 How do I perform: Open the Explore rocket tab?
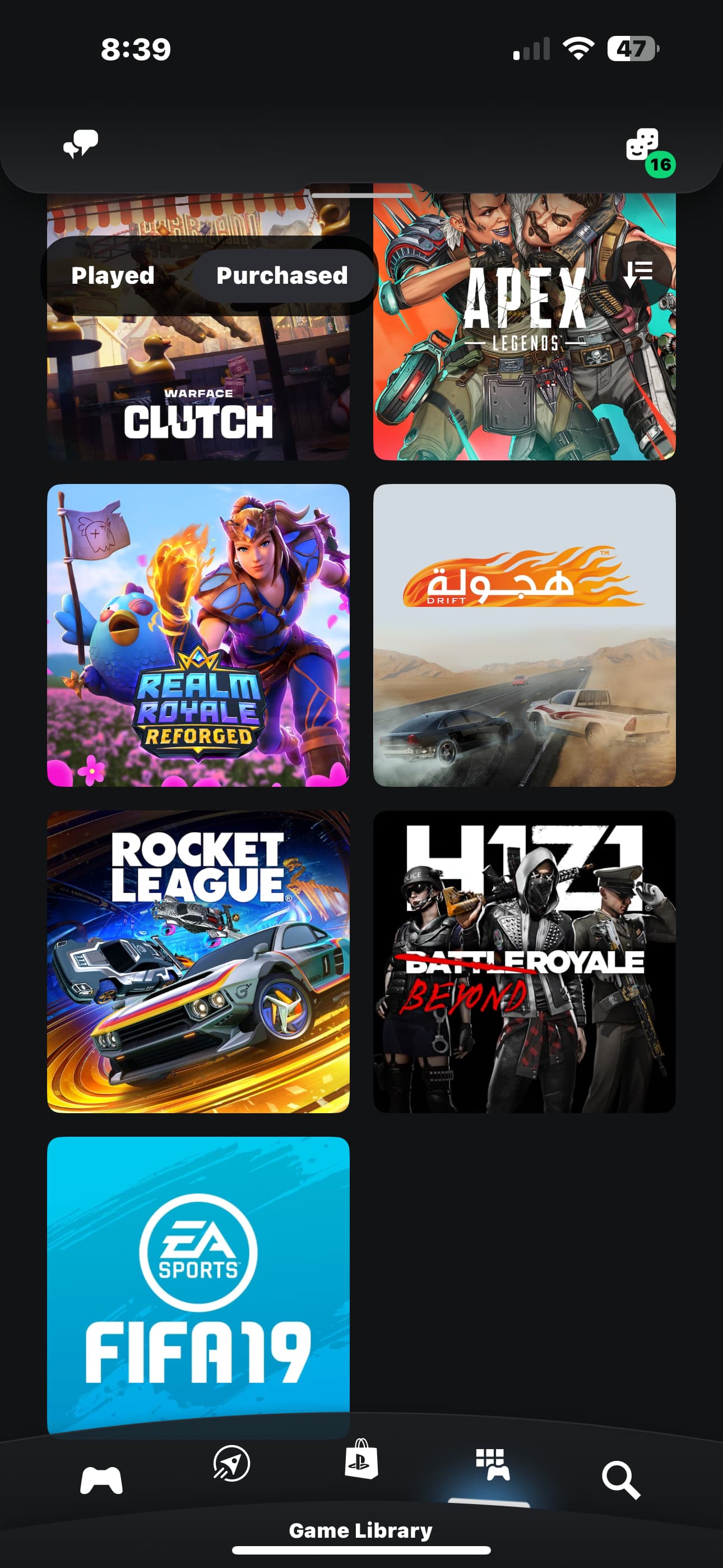[231, 1463]
